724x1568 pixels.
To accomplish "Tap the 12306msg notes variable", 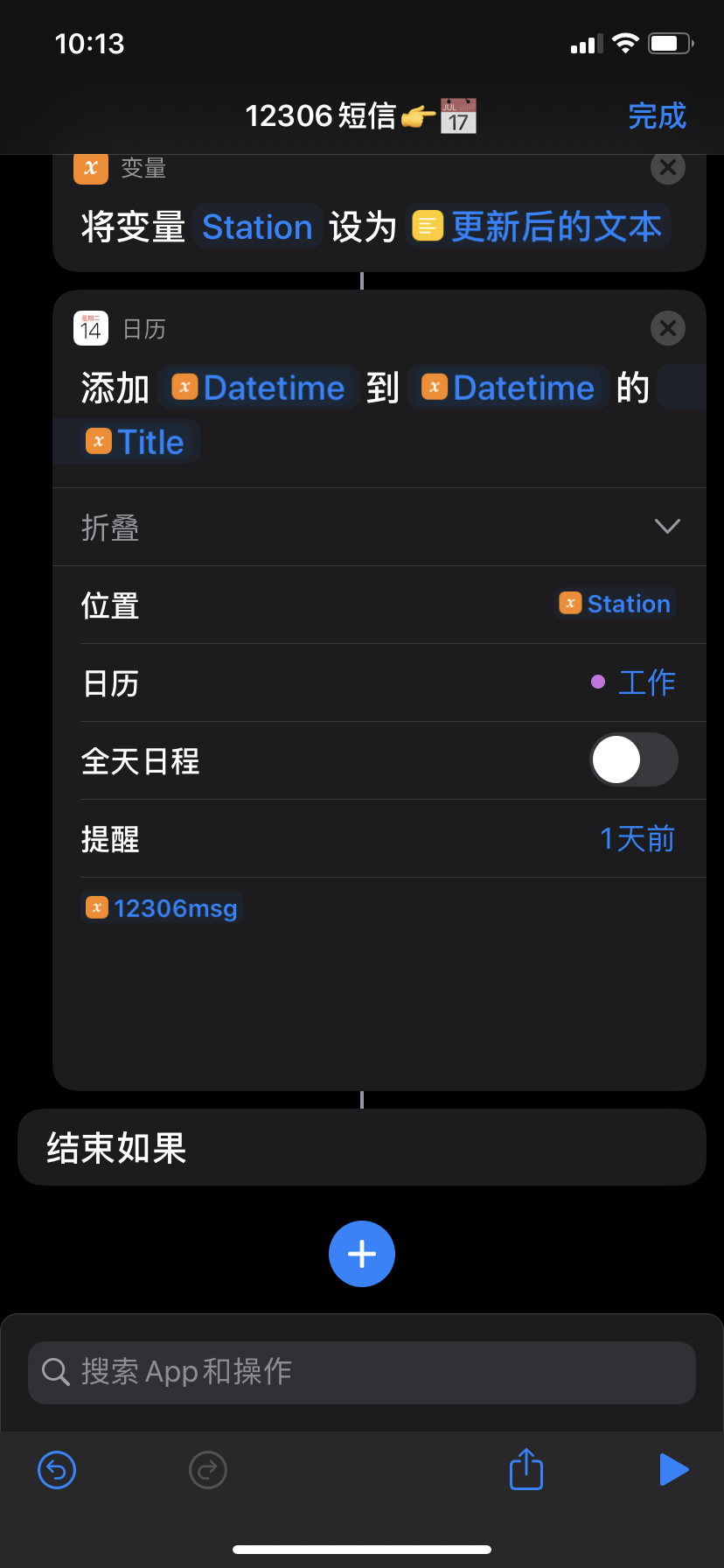I will point(162,908).
